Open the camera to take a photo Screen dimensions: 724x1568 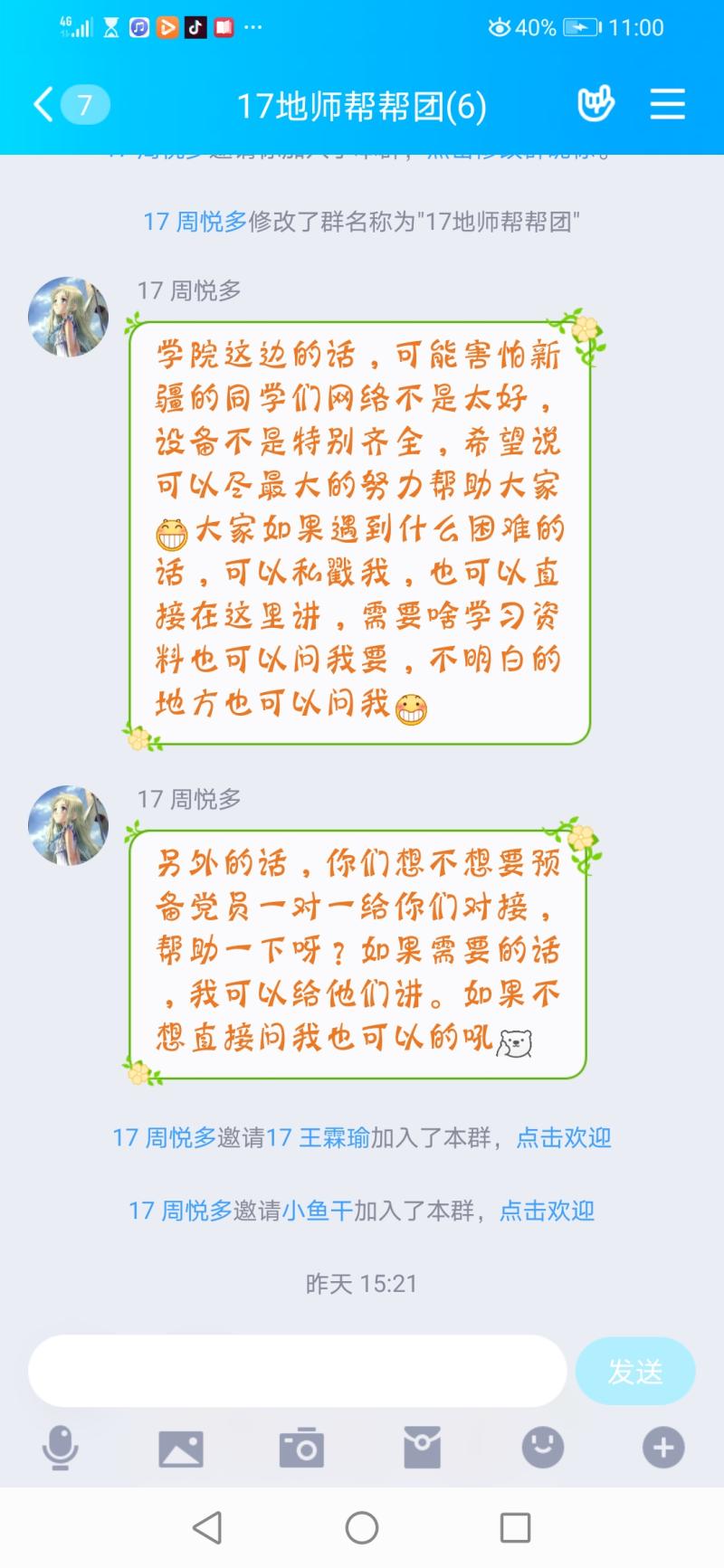click(301, 1448)
